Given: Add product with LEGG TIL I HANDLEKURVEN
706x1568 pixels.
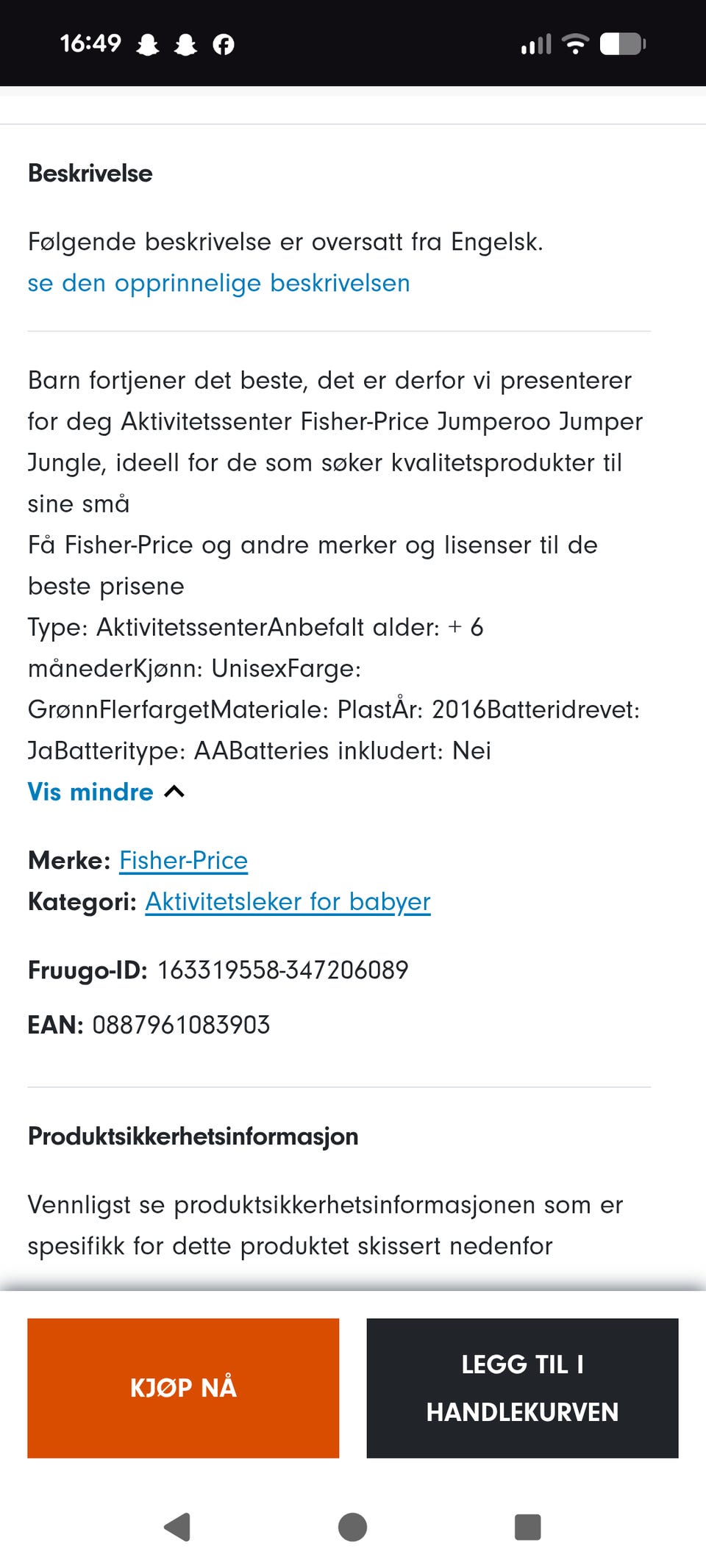Looking at the screenshot, I should coord(521,1388).
